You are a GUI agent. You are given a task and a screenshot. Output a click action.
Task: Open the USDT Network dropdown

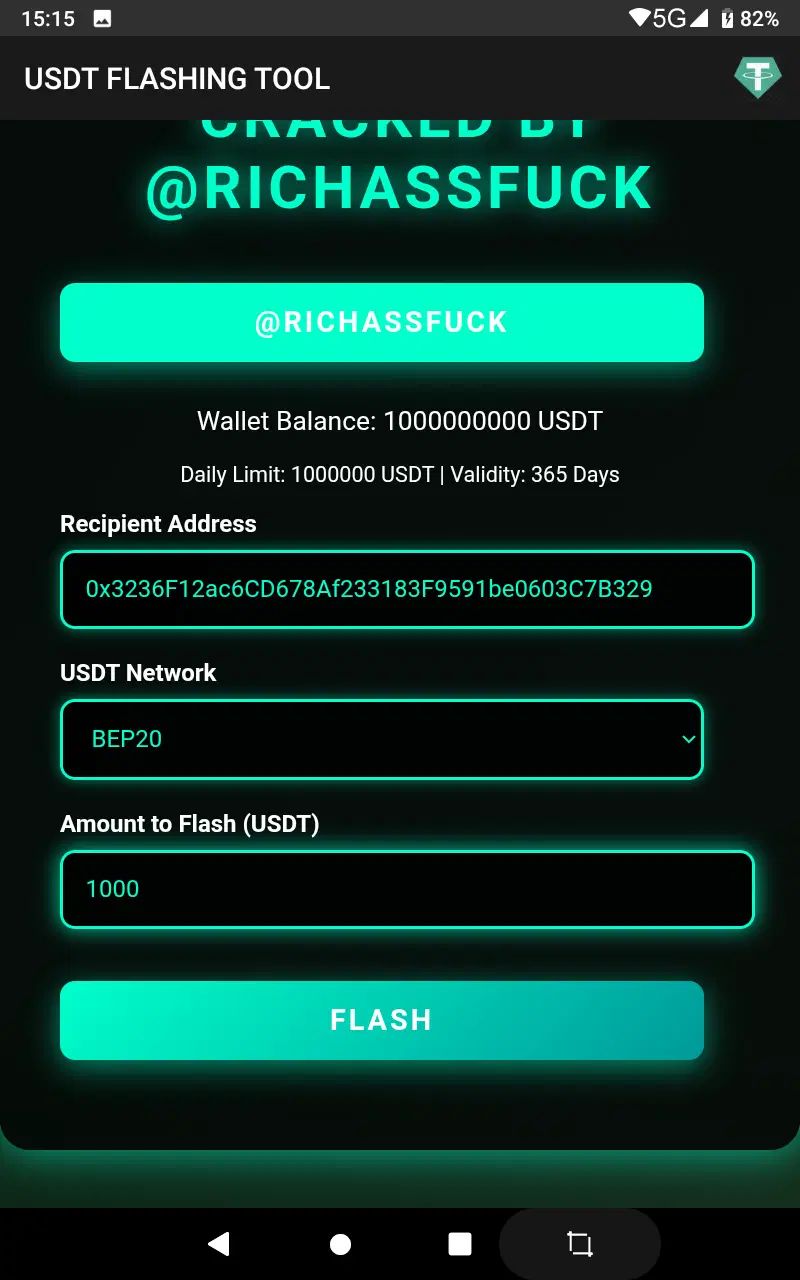click(381, 739)
